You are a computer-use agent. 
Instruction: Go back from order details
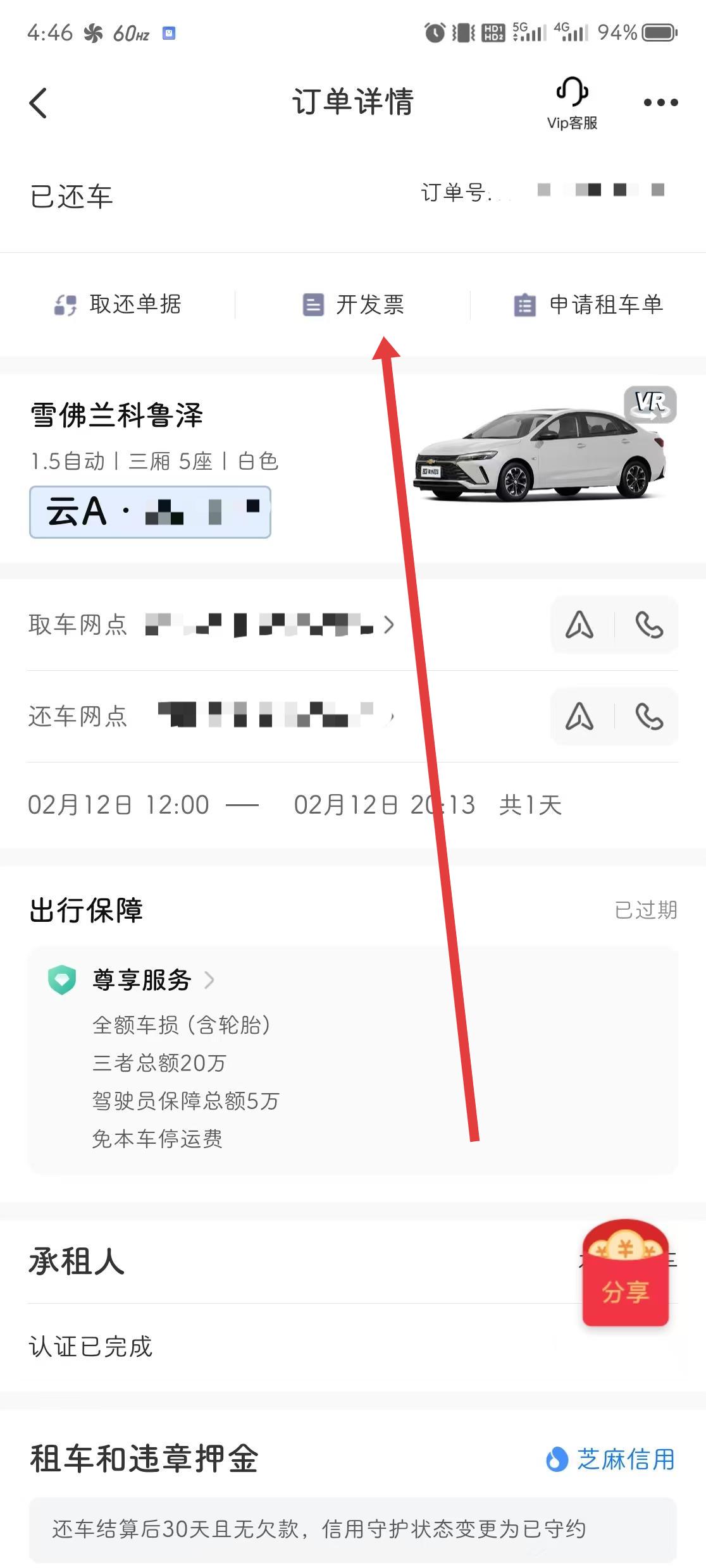click(x=39, y=102)
